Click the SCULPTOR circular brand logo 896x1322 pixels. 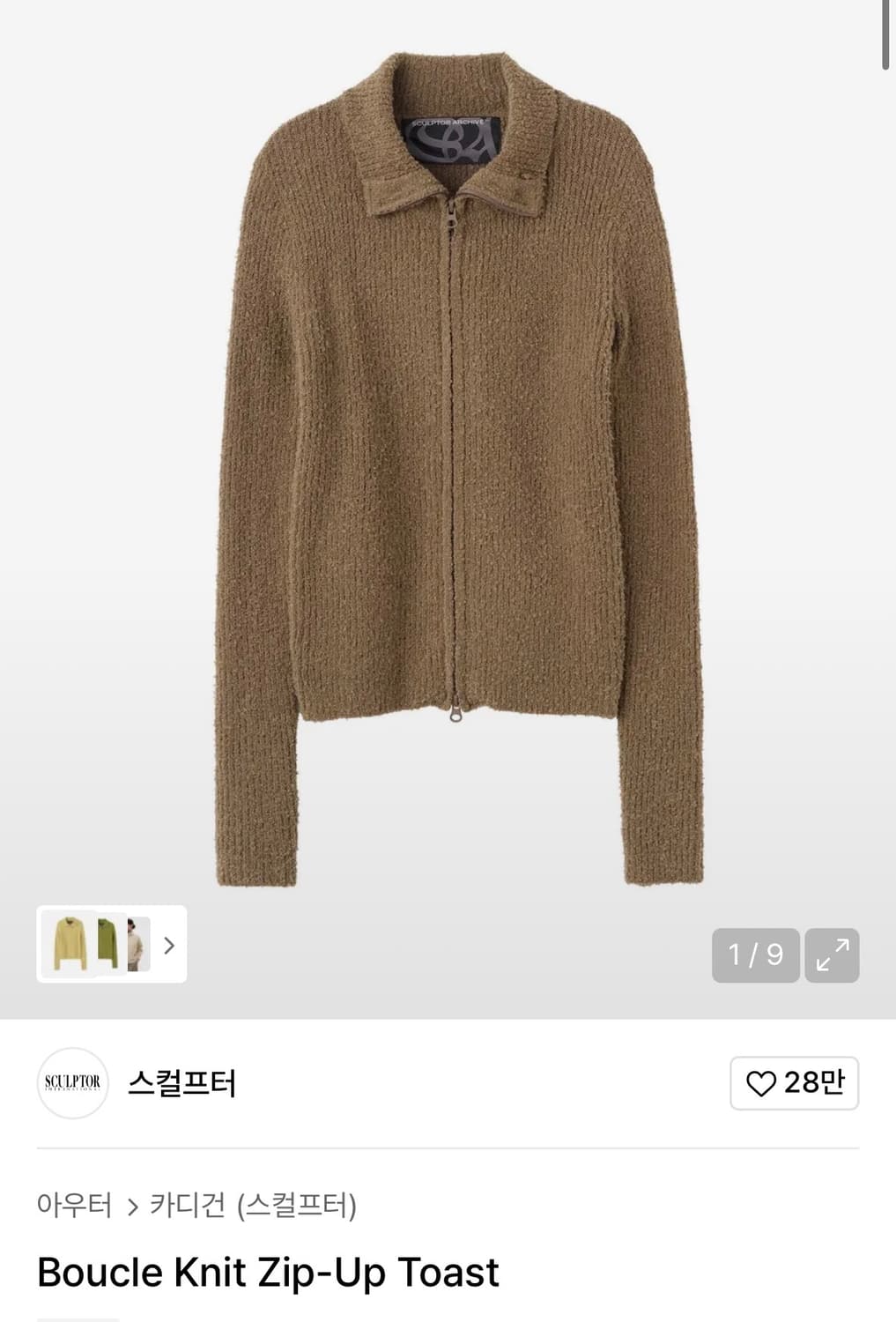[x=71, y=1084]
